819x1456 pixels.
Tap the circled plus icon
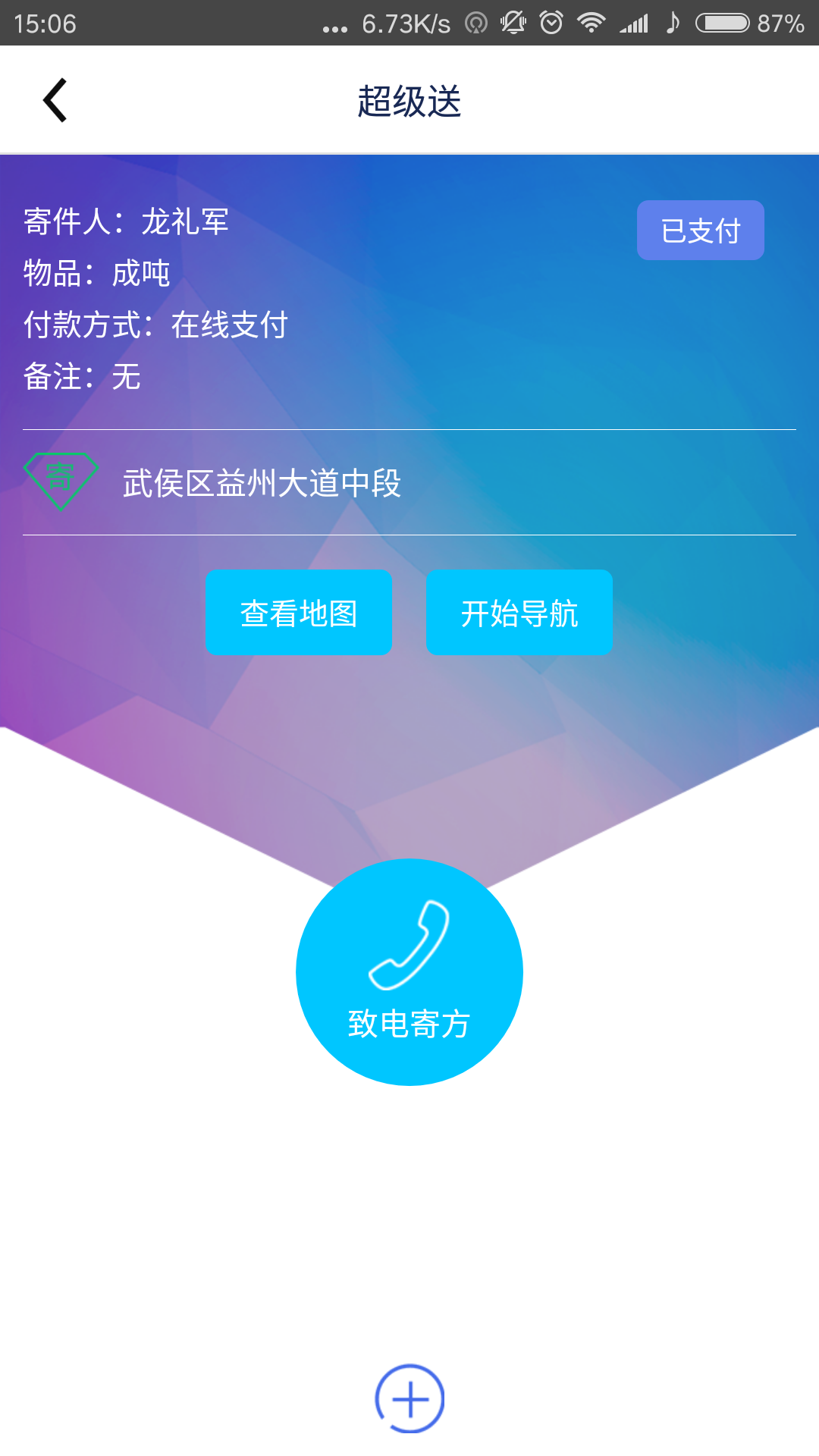click(x=409, y=1398)
